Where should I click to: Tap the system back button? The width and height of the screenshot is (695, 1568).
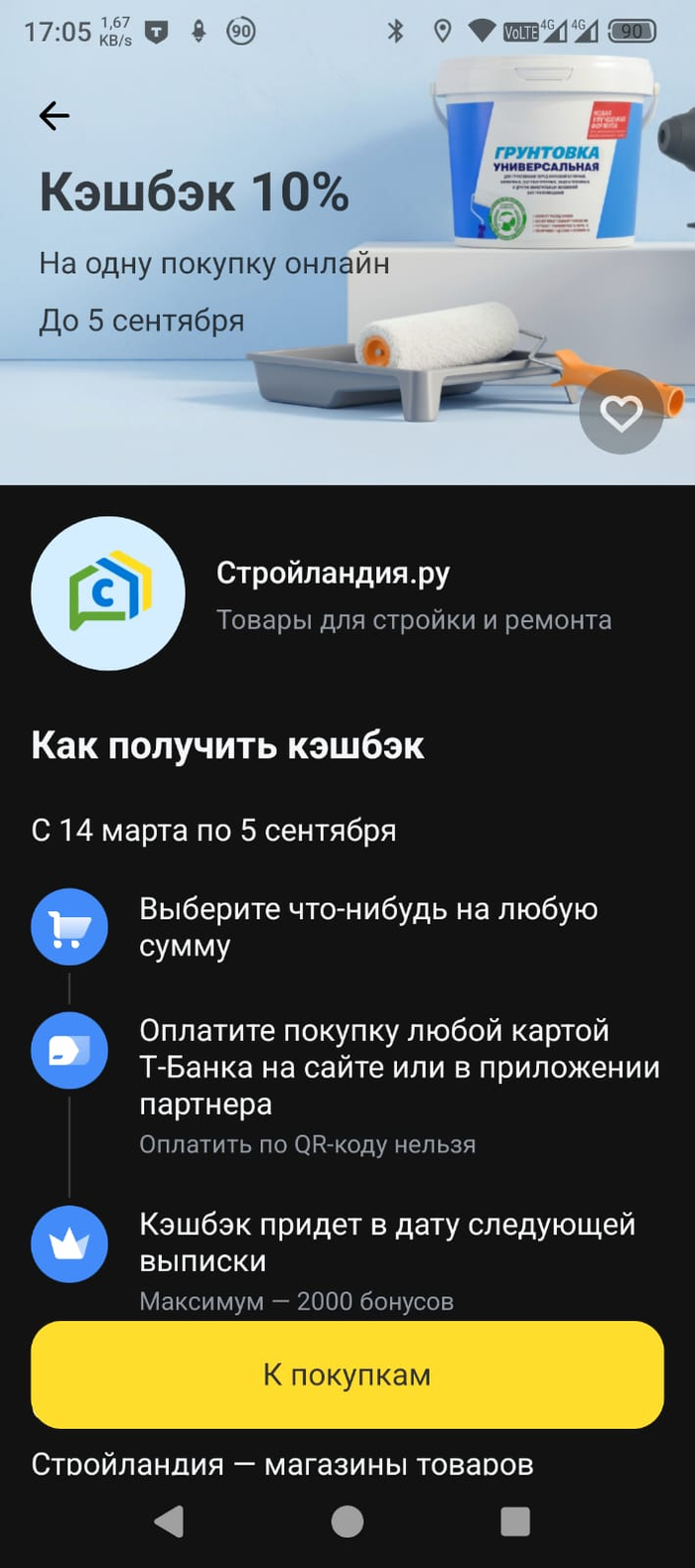pyautogui.click(x=170, y=1520)
